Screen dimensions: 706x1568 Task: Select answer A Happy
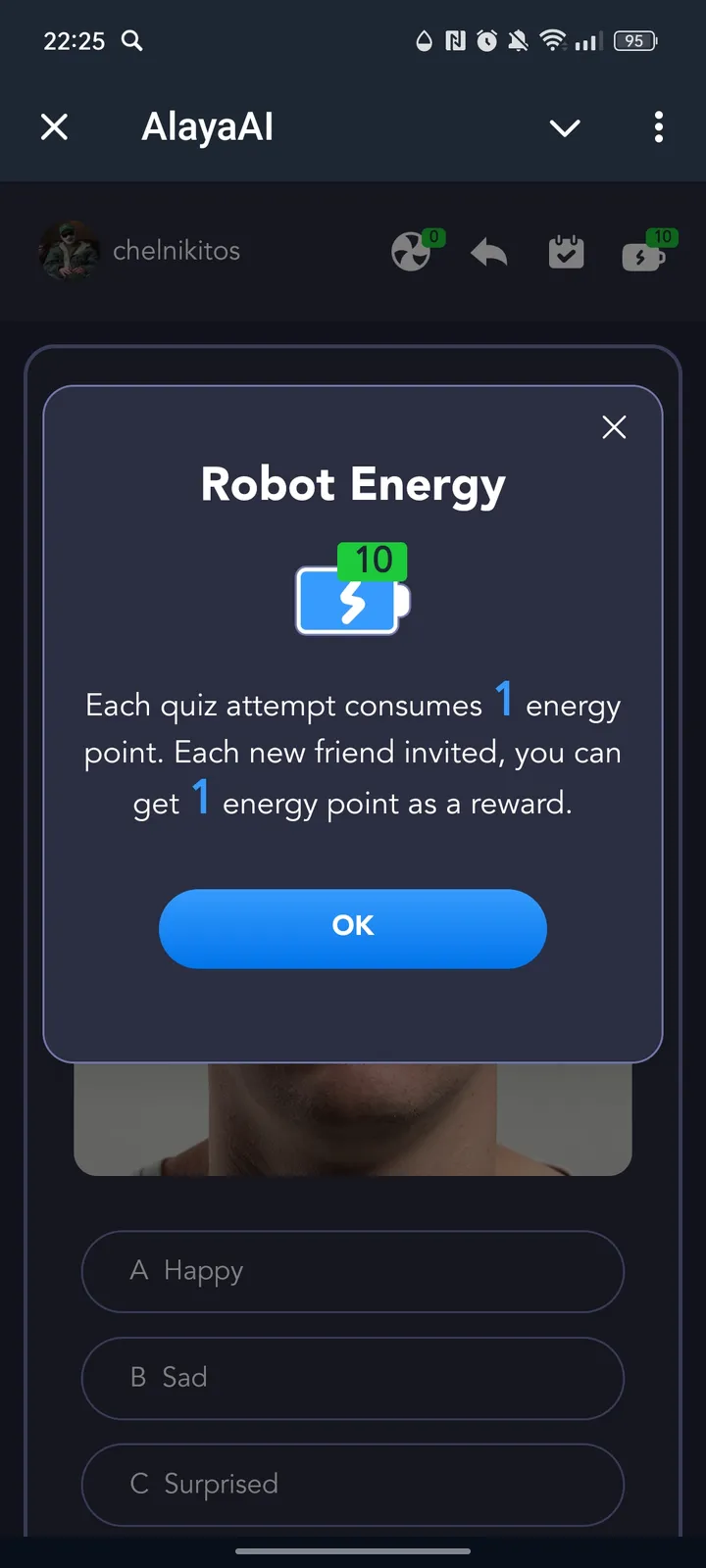(x=352, y=1271)
